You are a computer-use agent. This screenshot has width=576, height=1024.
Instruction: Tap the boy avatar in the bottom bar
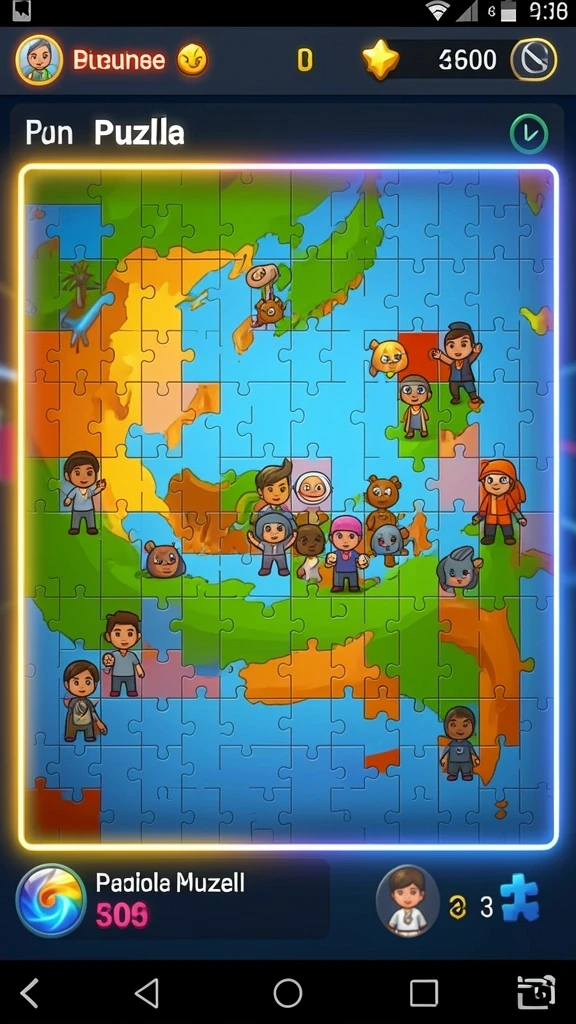(407, 901)
